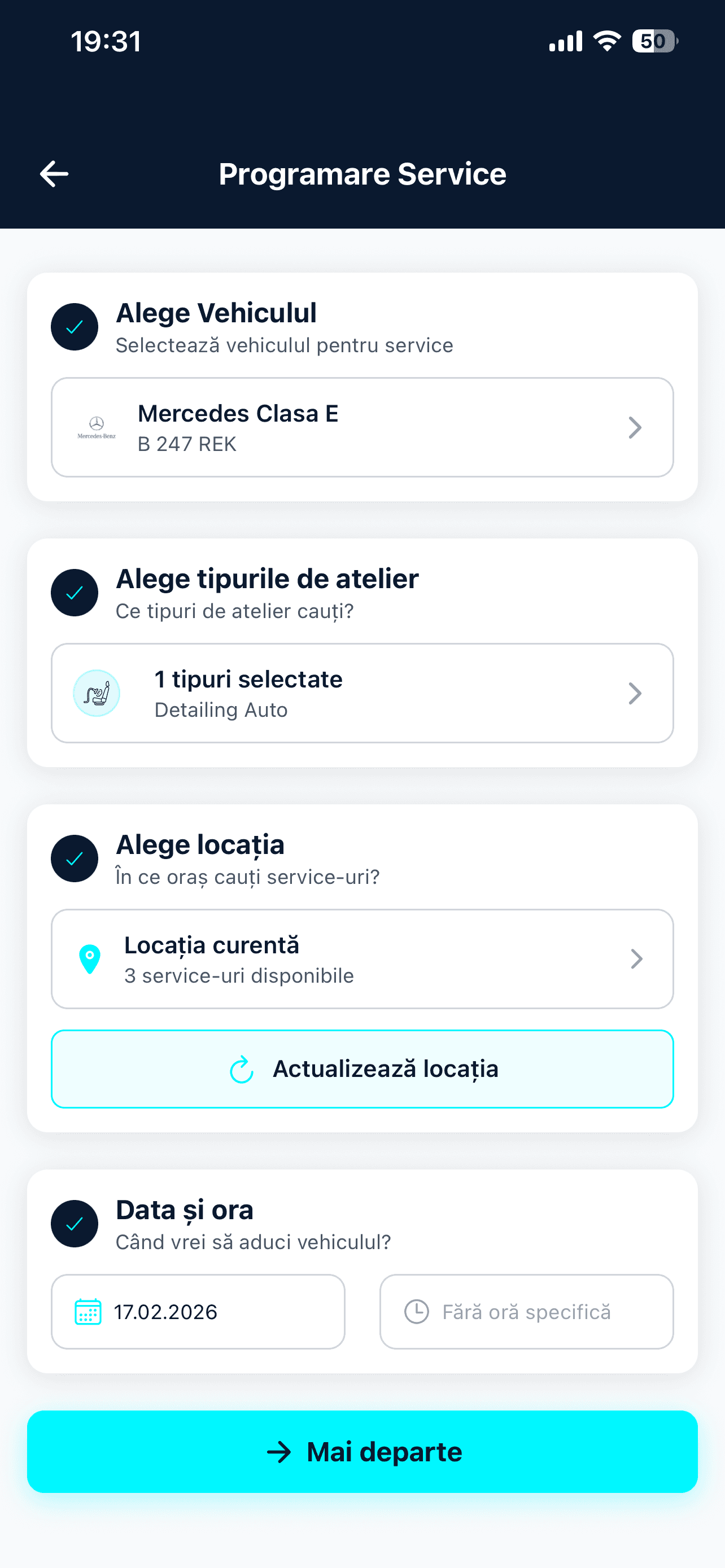Pick a time in Fără oră specifică
The width and height of the screenshot is (725, 1568).
pyautogui.click(x=526, y=1312)
